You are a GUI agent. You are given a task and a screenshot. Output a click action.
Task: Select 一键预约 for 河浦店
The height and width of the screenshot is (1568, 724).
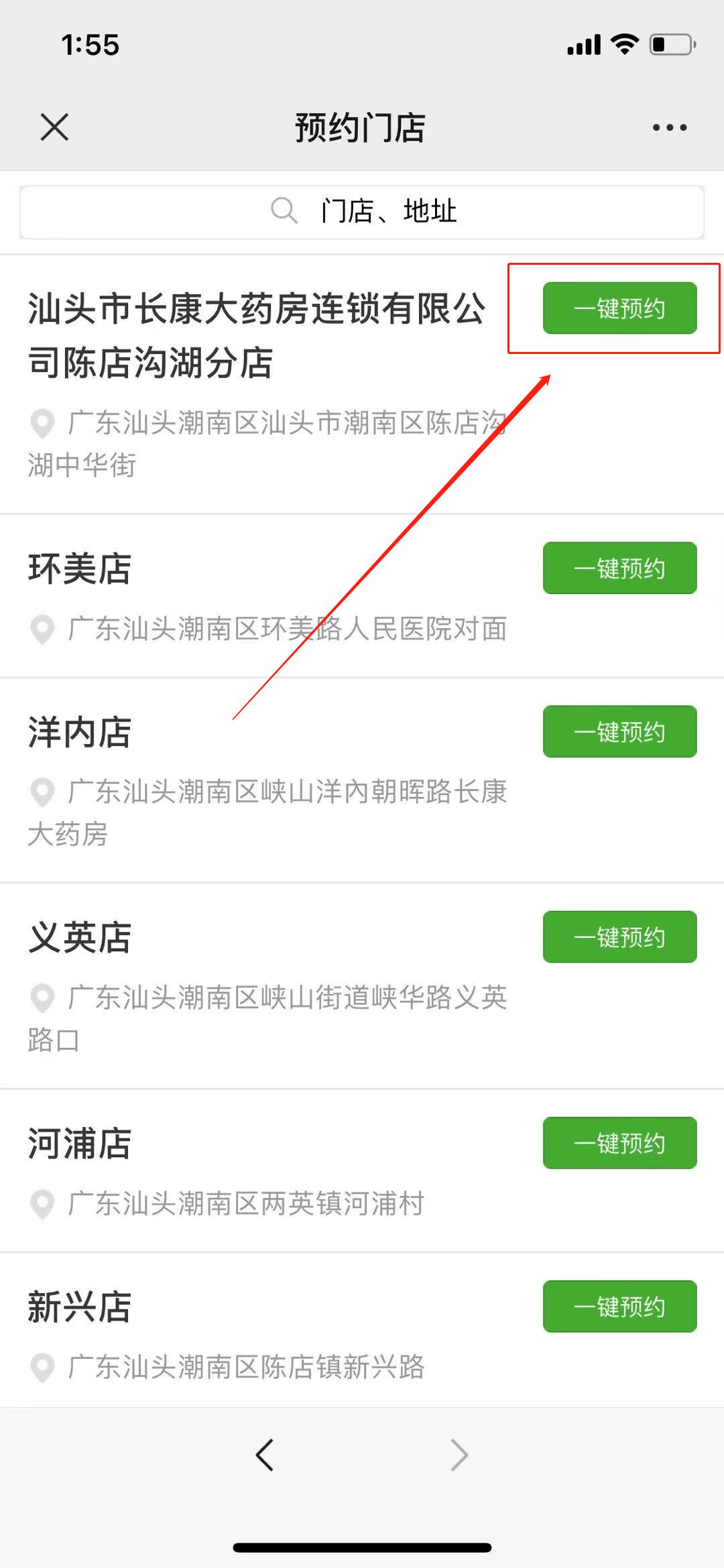point(619,1142)
